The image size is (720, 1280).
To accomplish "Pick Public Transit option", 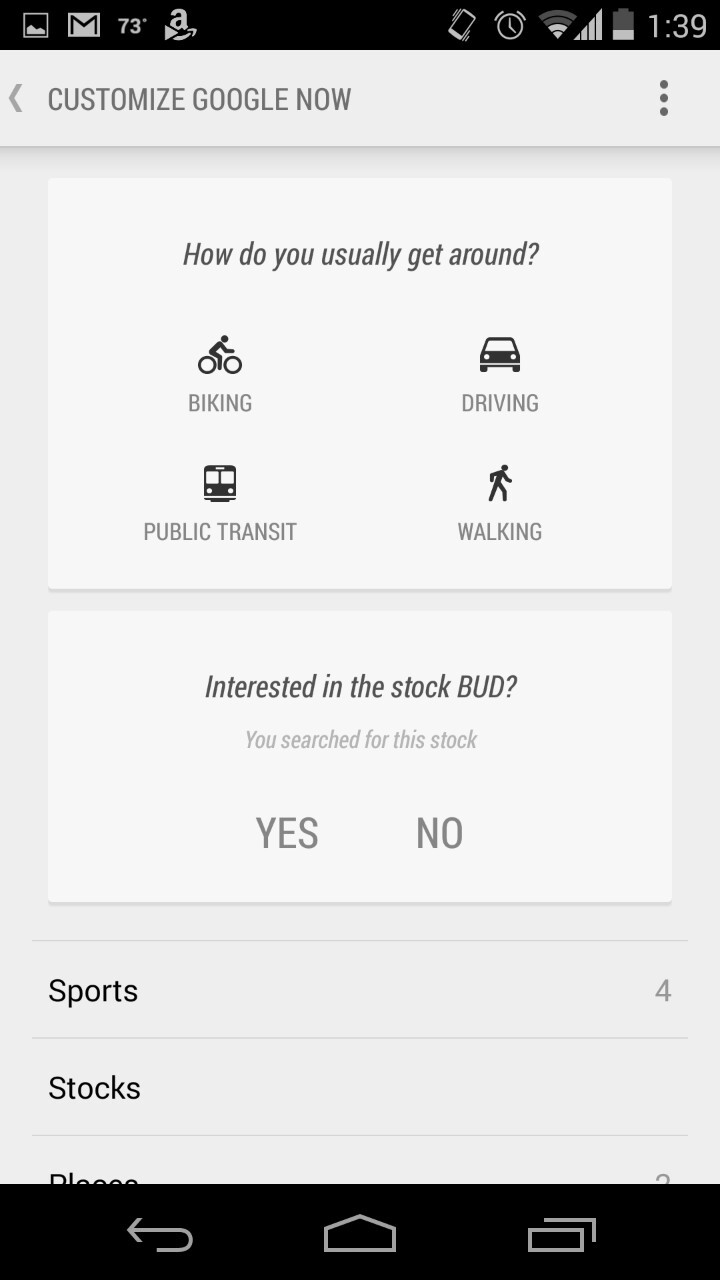I will pyautogui.click(x=220, y=504).
